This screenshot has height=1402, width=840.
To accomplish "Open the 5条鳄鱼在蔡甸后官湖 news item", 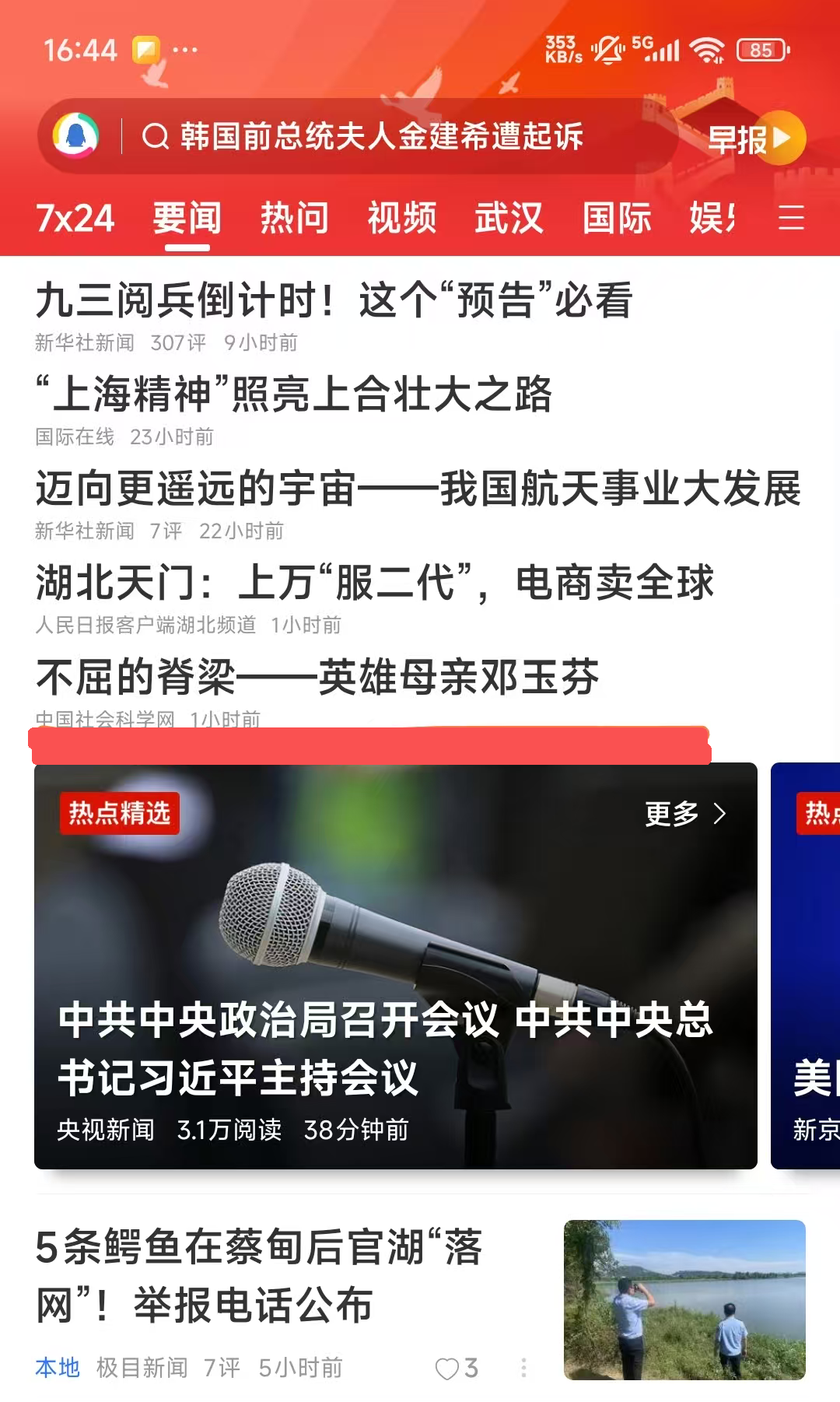I will pos(261,1276).
